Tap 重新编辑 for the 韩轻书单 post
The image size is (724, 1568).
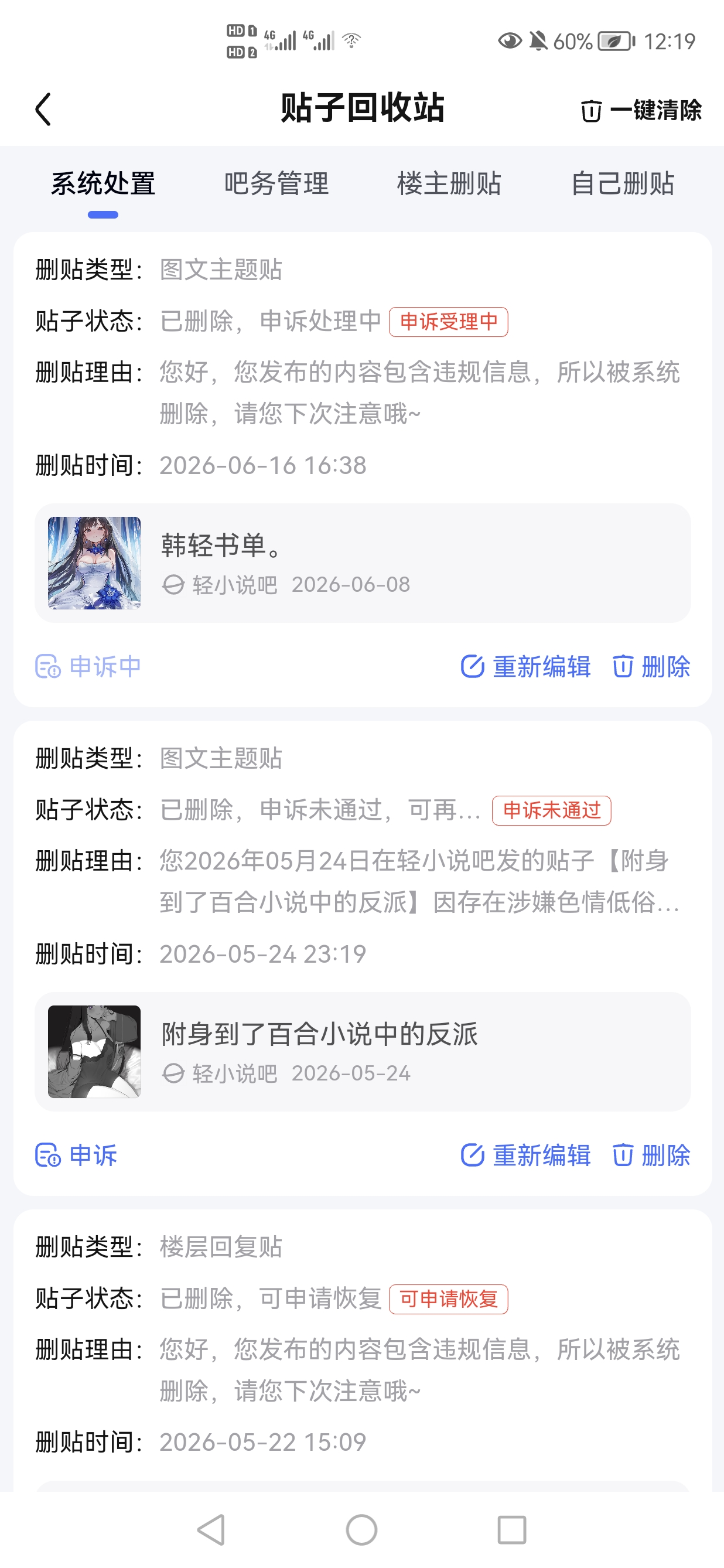pos(525,667)
